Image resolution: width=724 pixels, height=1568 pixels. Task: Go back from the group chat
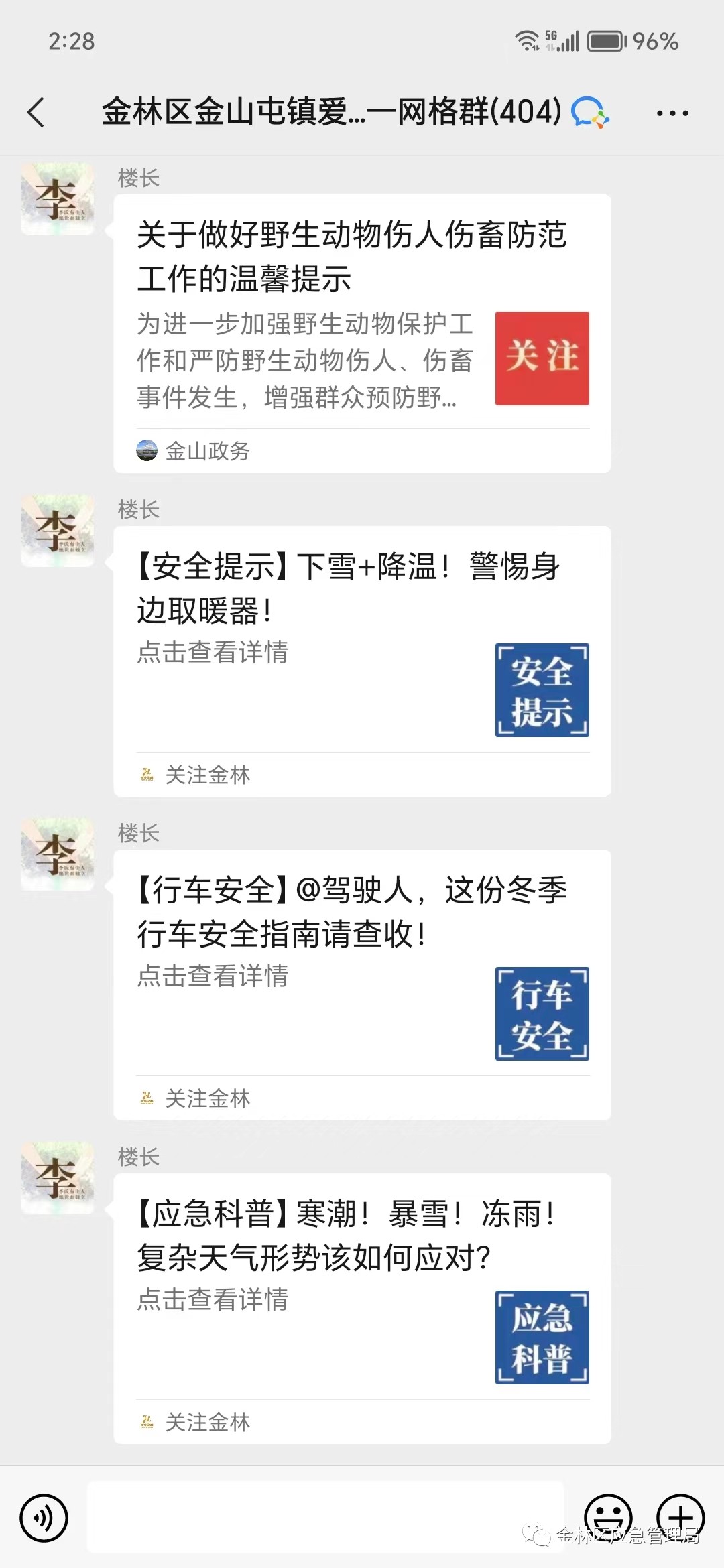coord(37,112)
